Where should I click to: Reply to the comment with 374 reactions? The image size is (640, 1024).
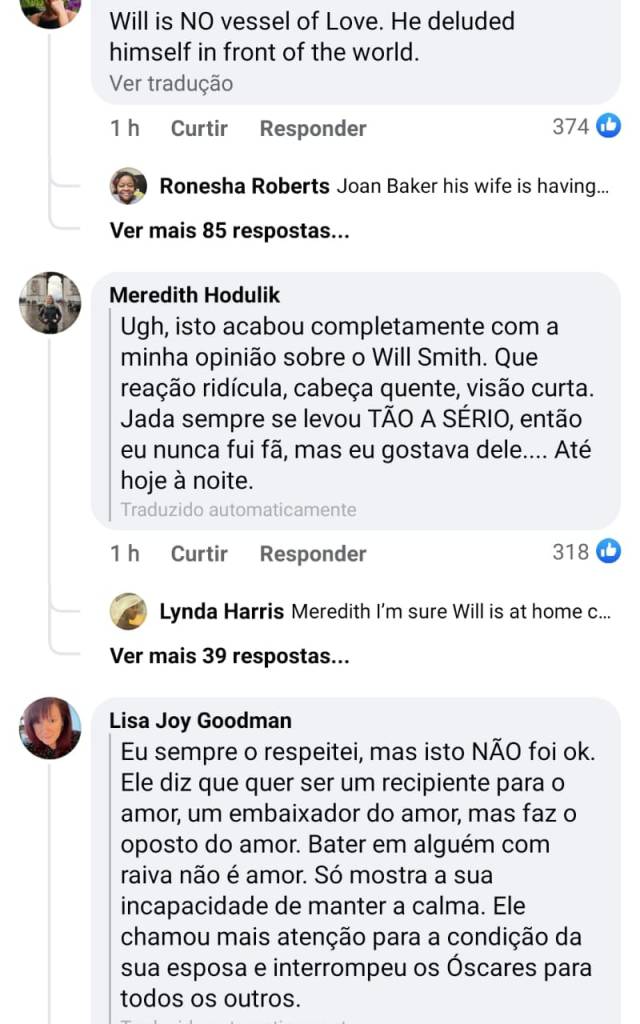(x=313, y=128)
